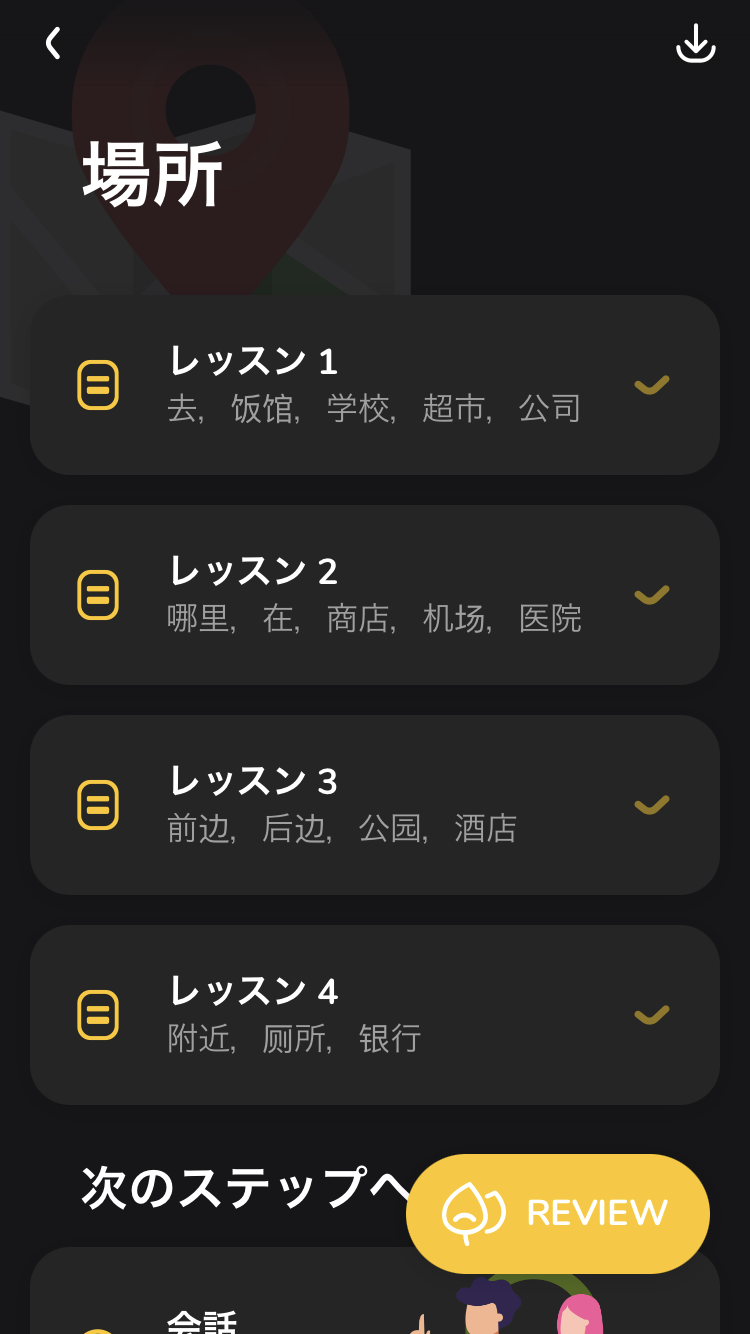Image resolution: width=750 pixels, height=1334 pixels.
Task: Go back using the top-left arrow
Action: [x=53, y=43]
